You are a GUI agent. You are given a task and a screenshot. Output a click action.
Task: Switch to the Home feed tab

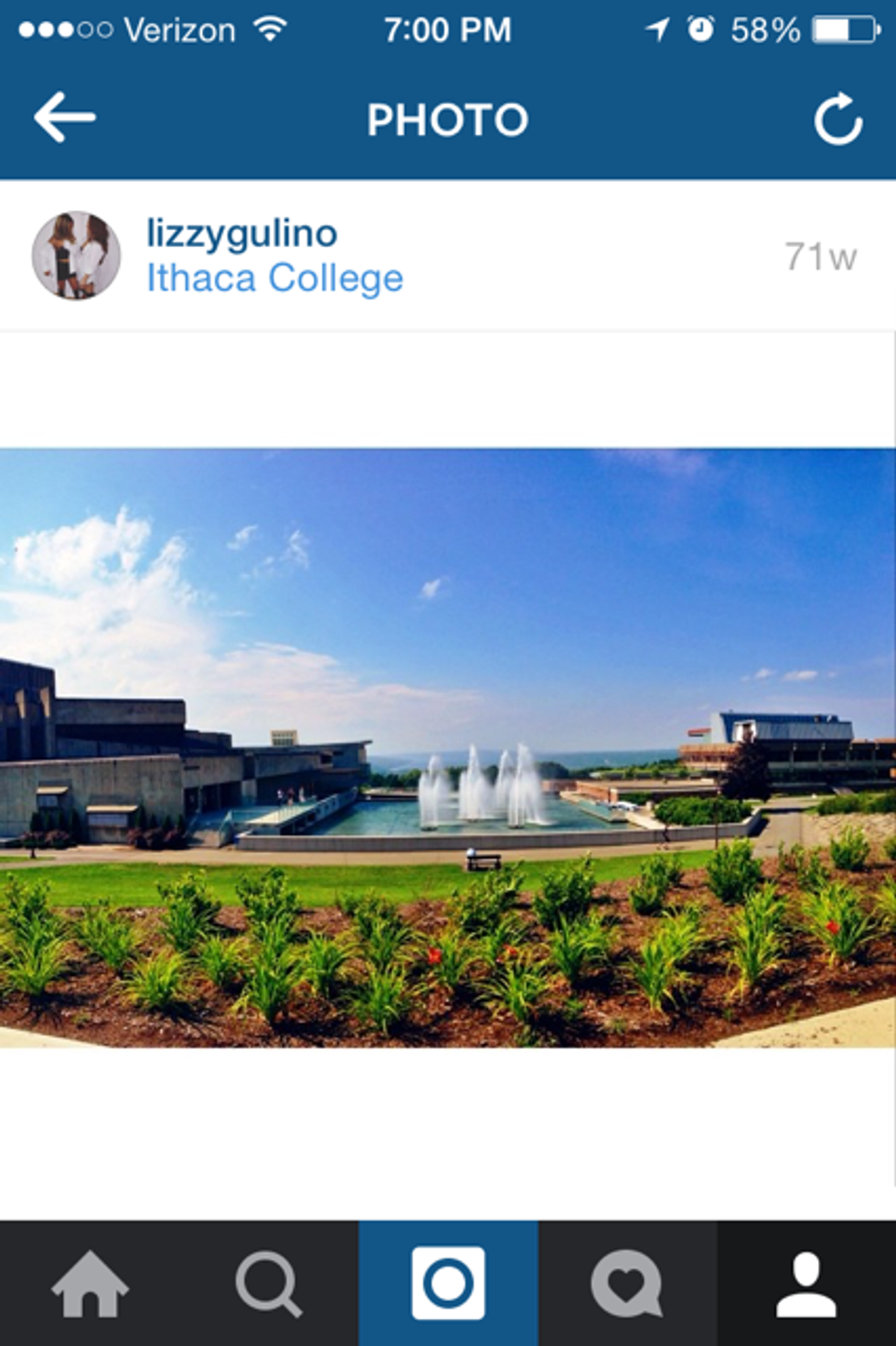point(90,1284)
